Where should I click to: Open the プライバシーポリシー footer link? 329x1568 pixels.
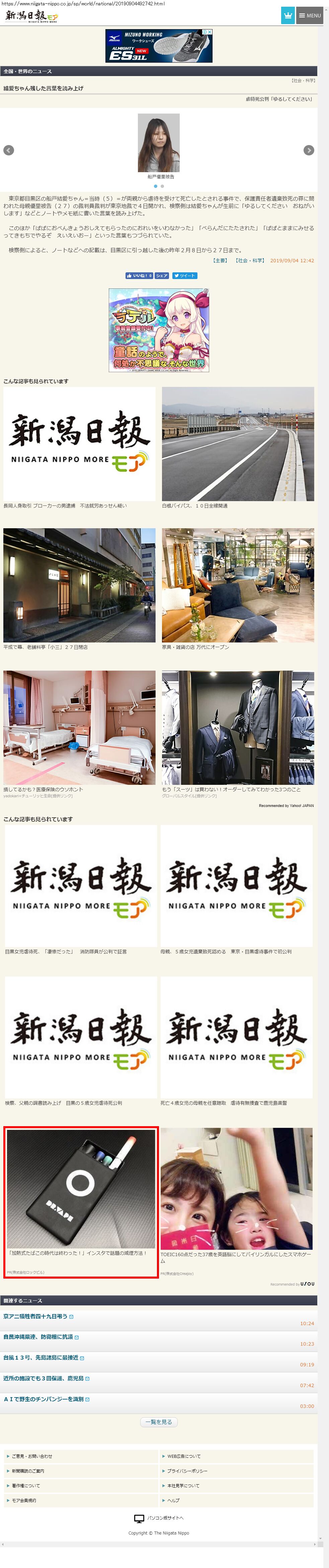point(187,1471)
